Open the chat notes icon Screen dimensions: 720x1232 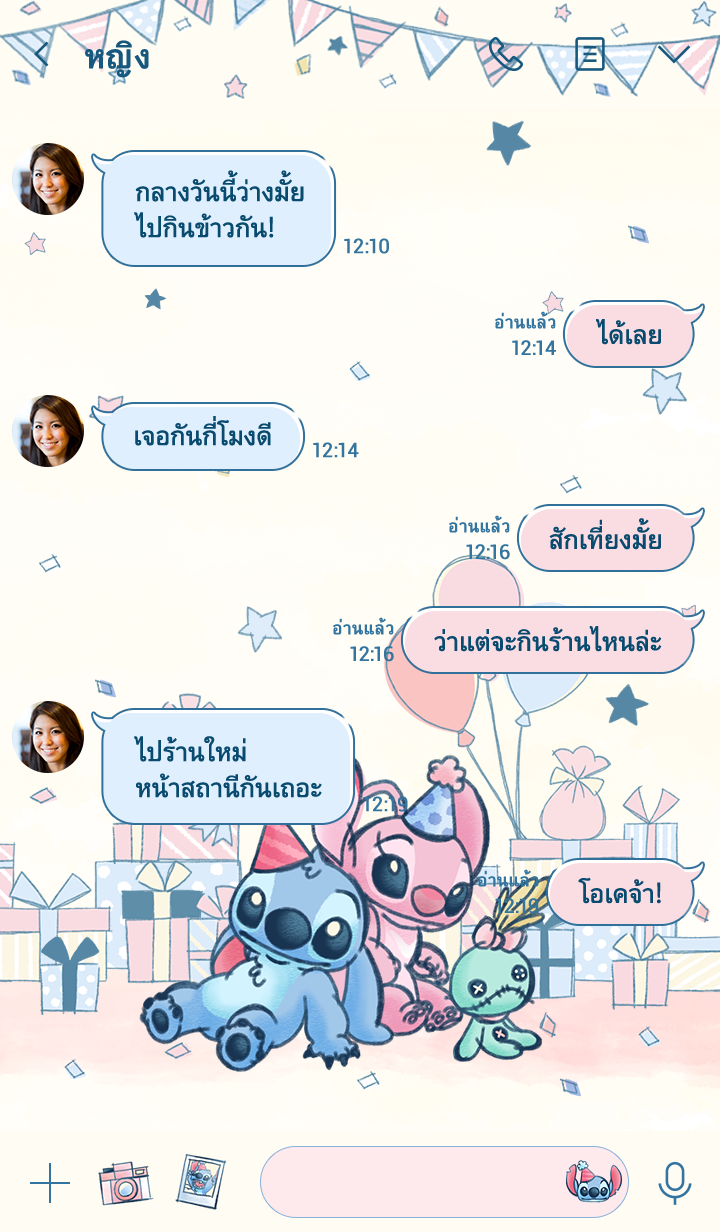pos(589,54)
